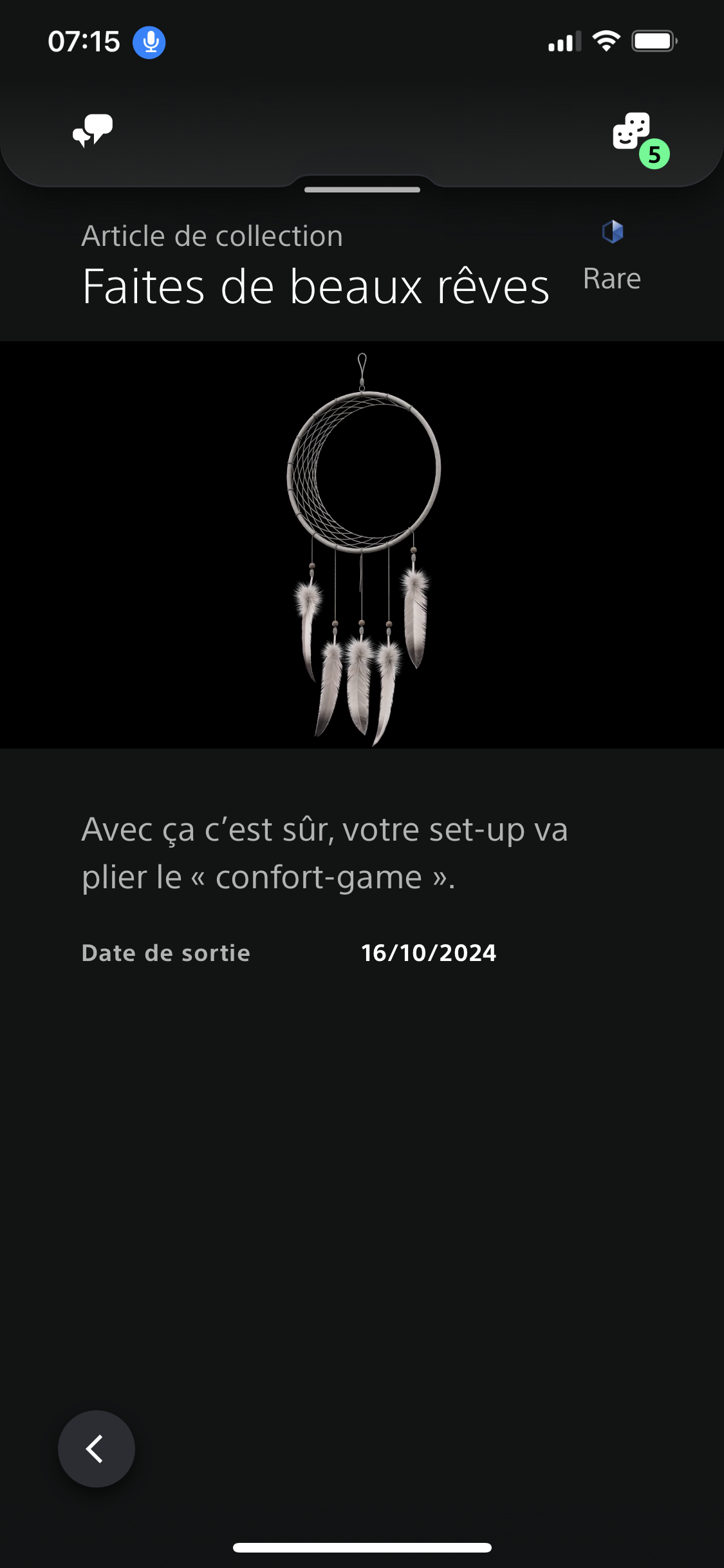The image size is (724, 1568).
Task: Open the chat messages icon
Action: point(93,131)
